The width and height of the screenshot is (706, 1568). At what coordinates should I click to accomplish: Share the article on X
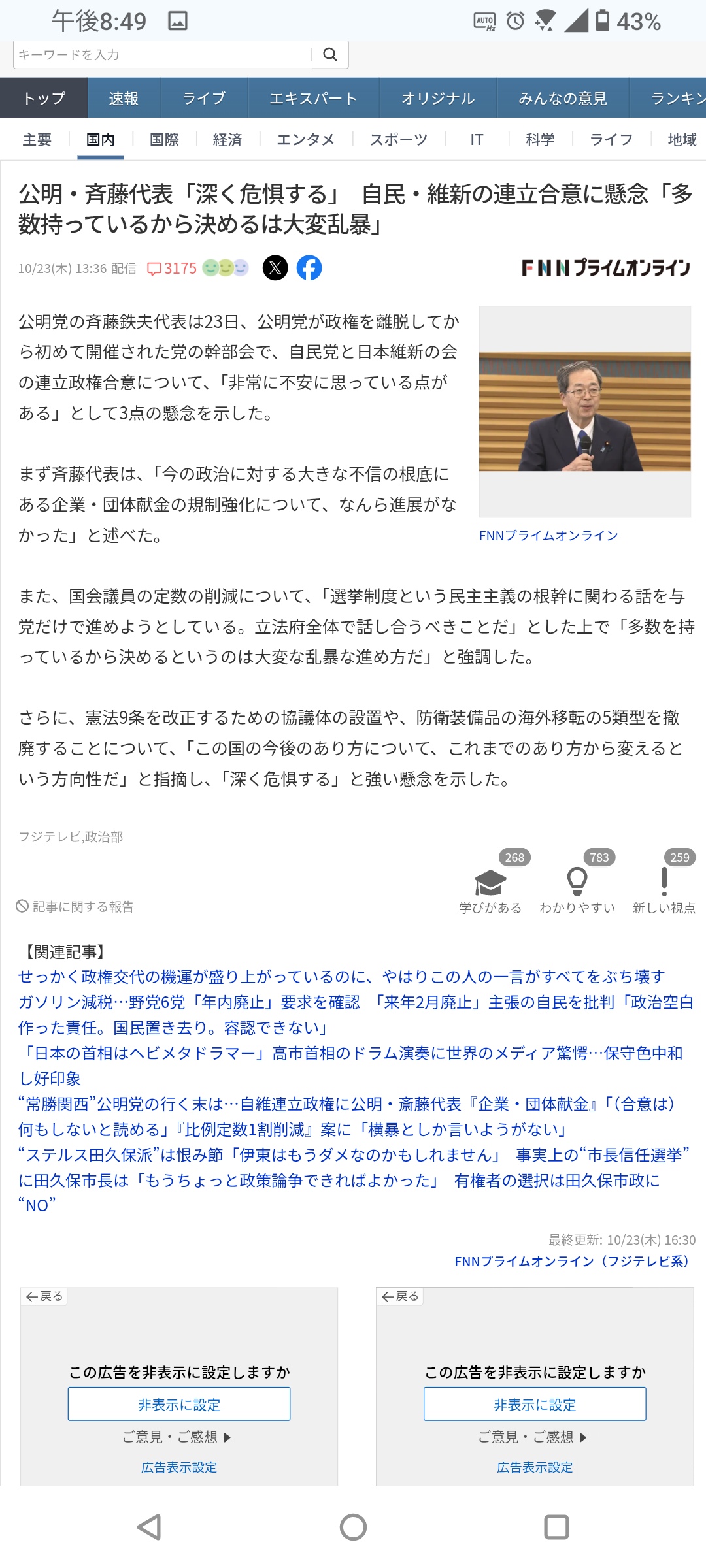(x=275, y=268)
